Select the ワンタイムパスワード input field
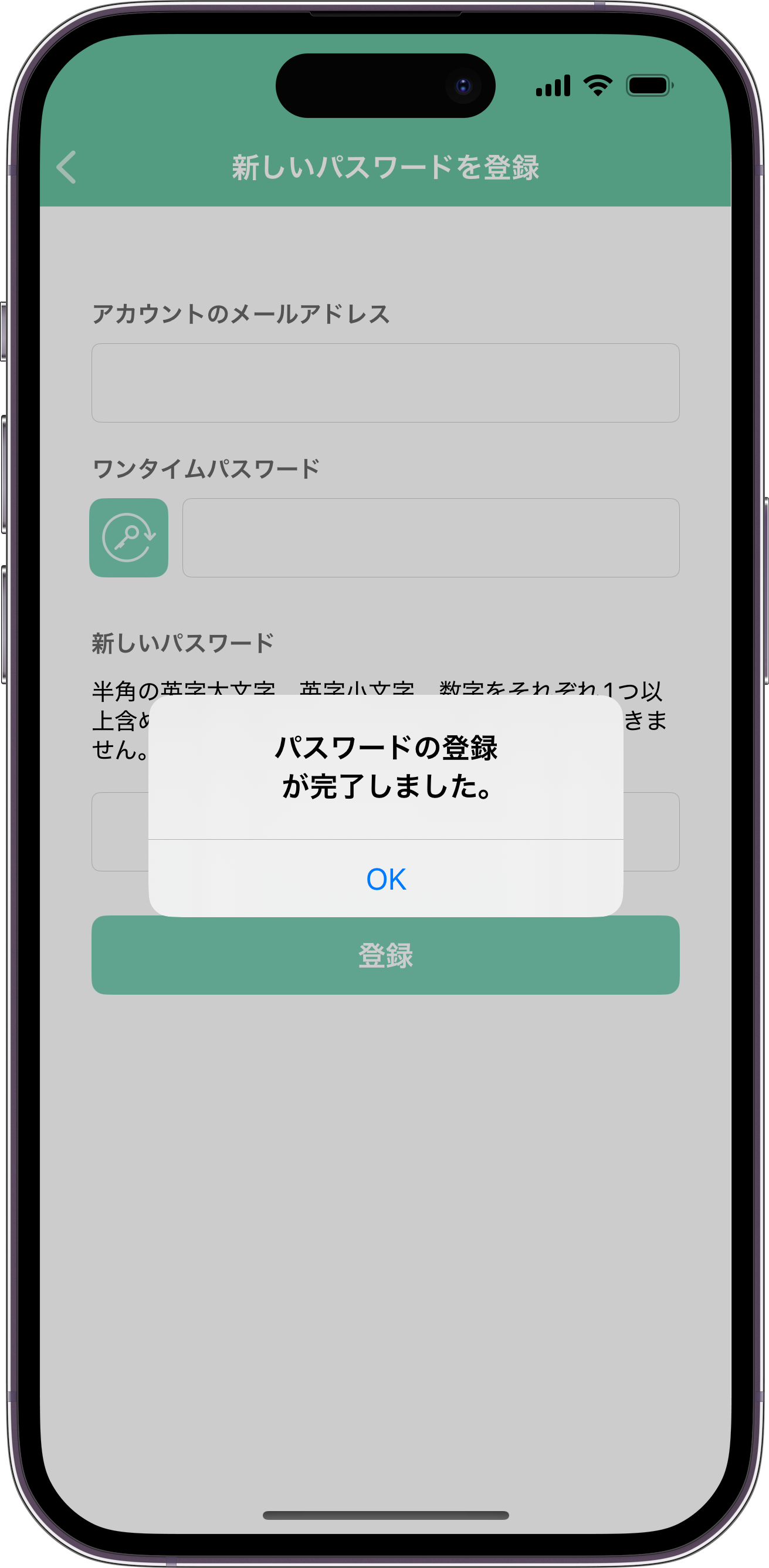 (431, 538)
